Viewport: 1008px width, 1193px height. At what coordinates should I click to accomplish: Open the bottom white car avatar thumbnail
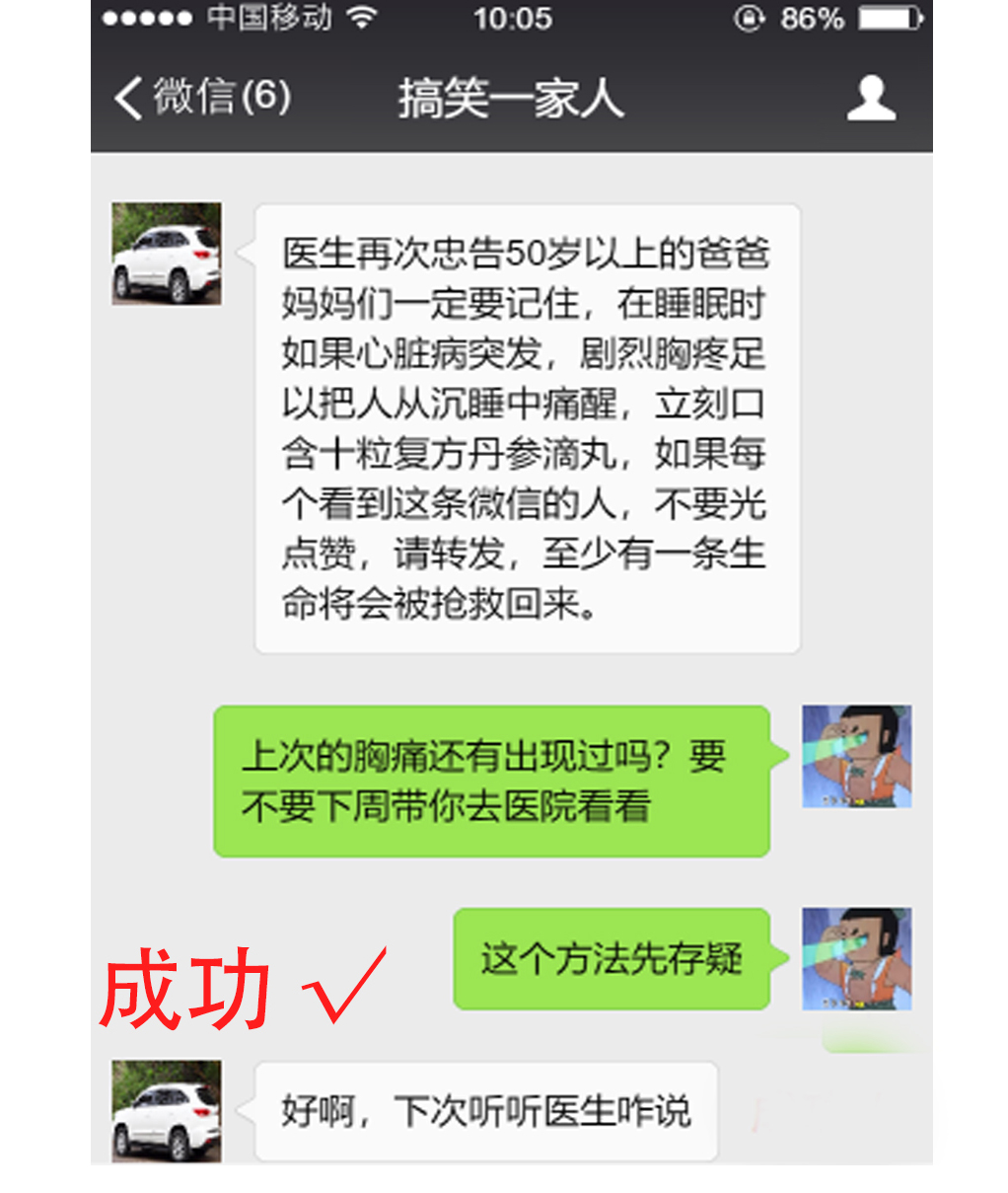pos(168,1110)
